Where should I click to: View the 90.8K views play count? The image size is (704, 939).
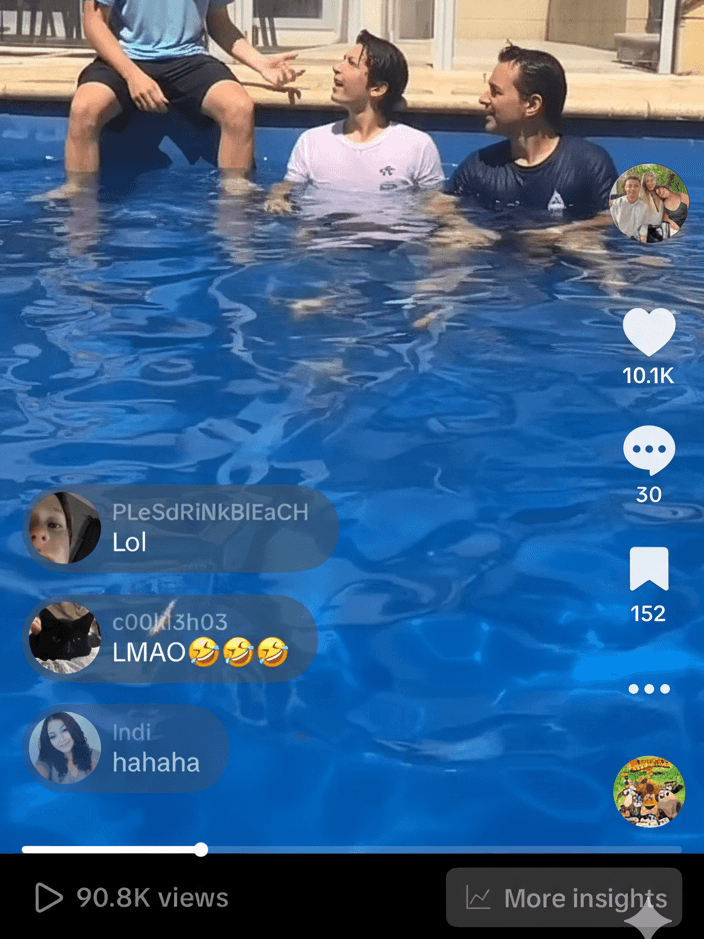132,898
